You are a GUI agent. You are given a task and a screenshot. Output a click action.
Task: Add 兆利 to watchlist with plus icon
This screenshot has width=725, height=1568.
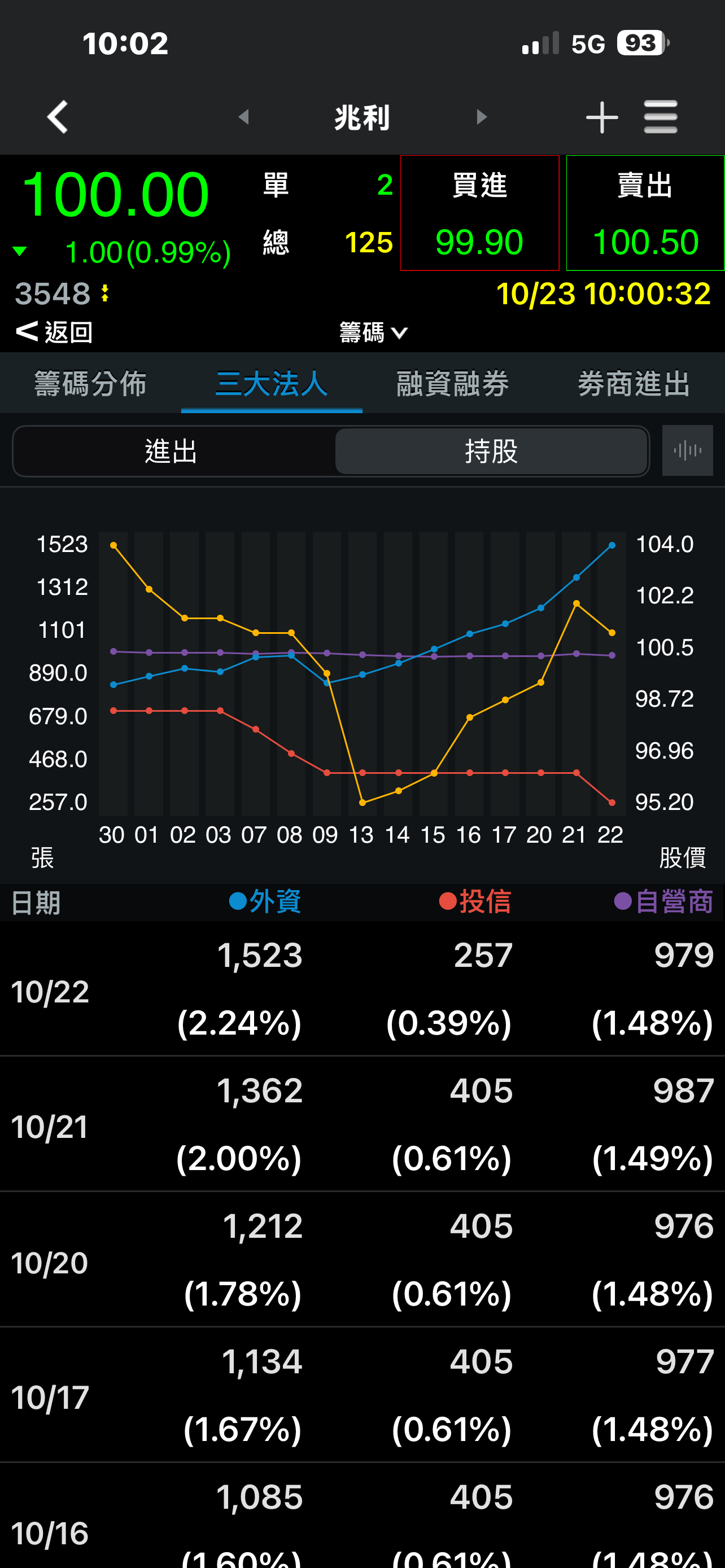(x=601, y=117)
